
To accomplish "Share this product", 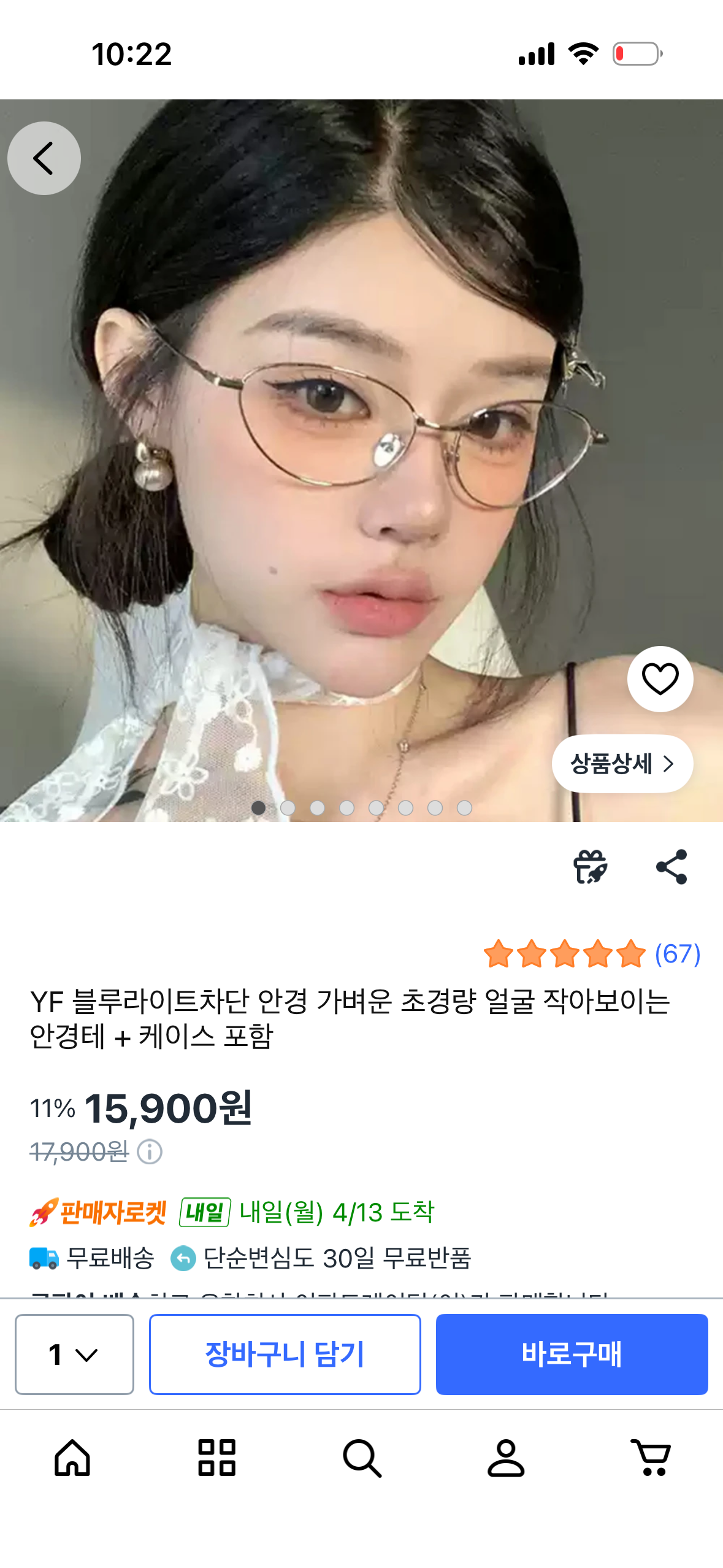I will [671, 867].
